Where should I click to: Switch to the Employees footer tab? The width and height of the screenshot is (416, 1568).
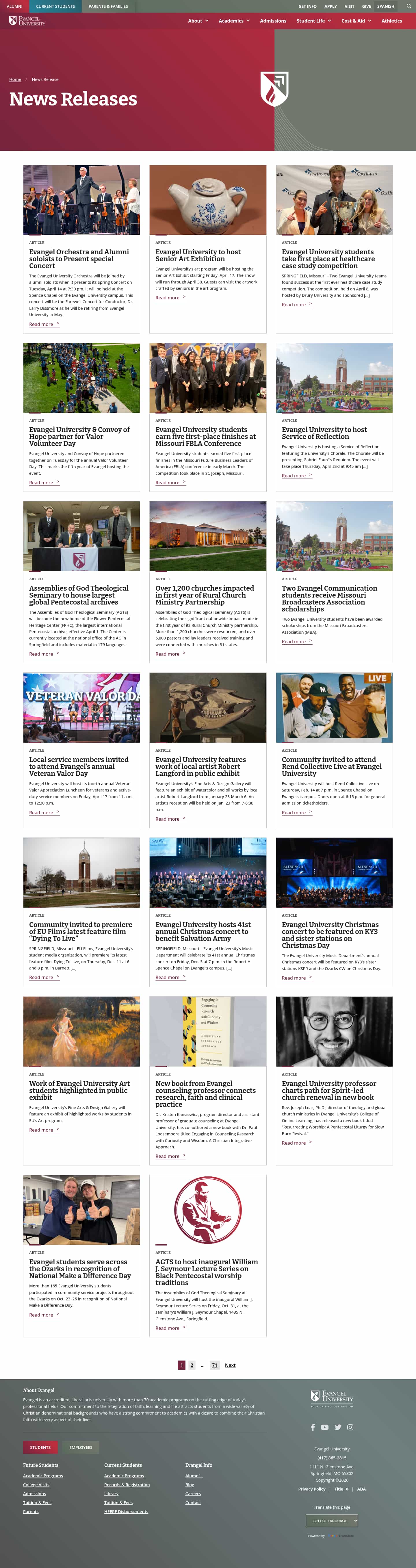[81, 1447]
